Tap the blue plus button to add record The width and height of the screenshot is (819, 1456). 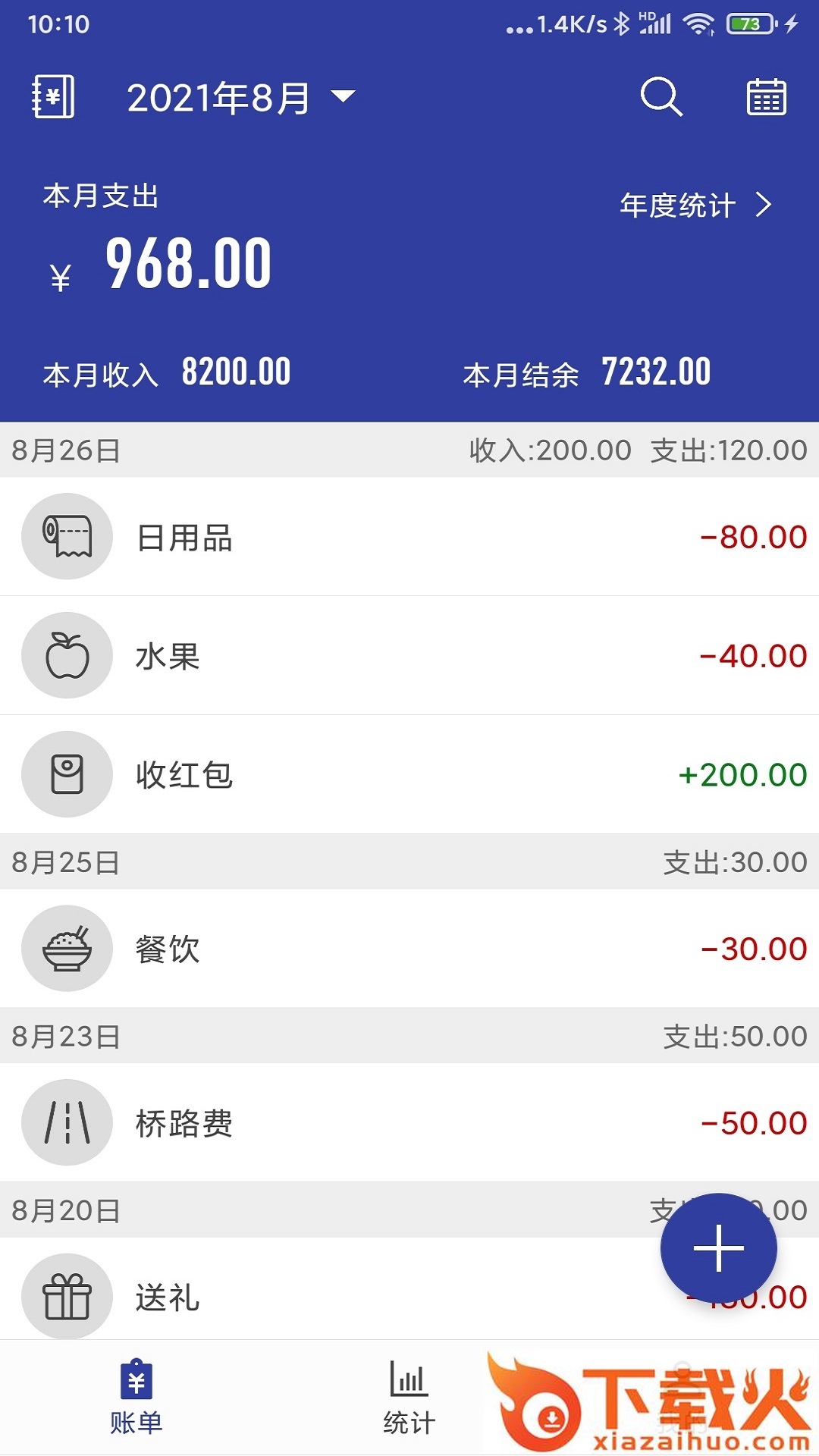click(719, 1248)
